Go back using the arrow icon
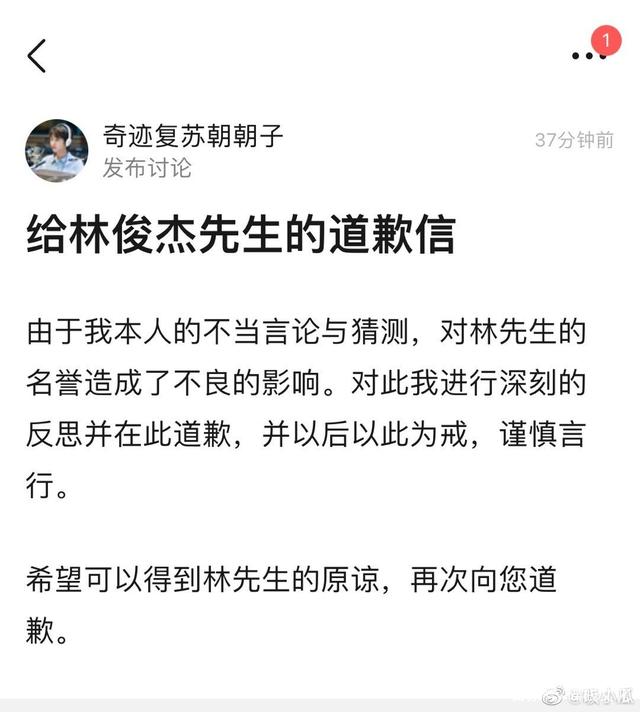Viewport: 640px width, 712px height. coord(37,56)
